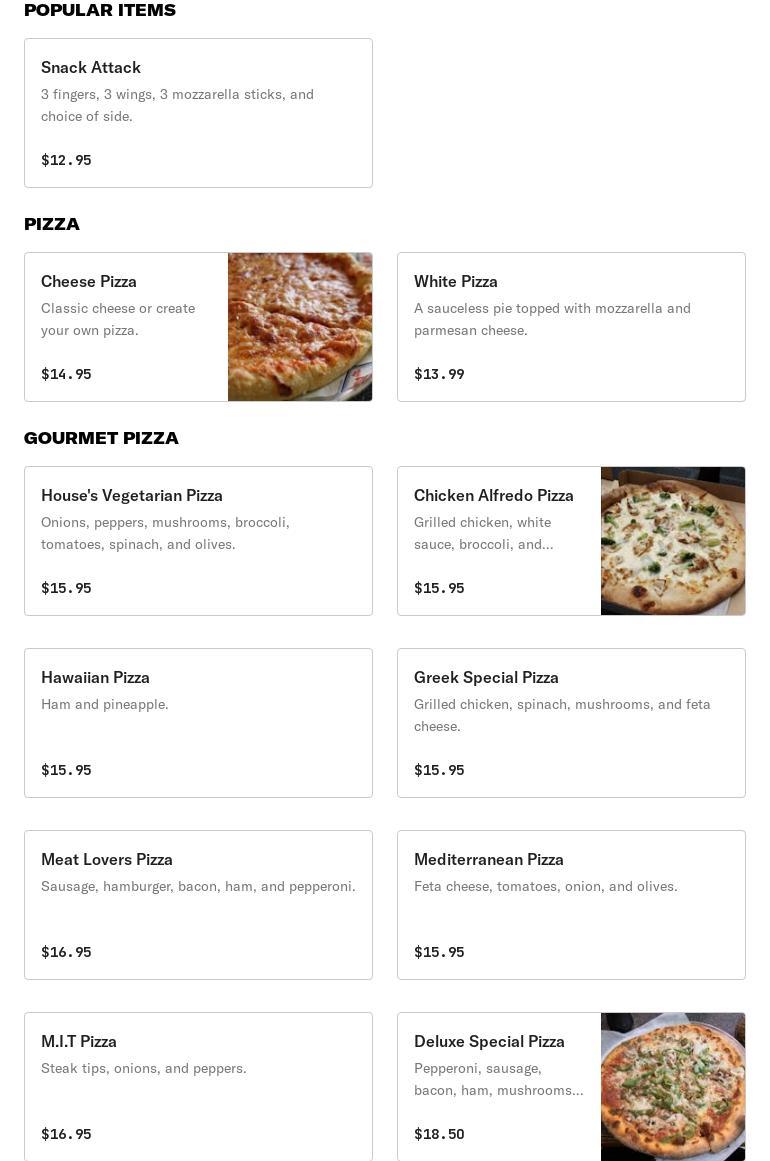Select the Deluxe Special Pizza card
This screenshot has height=1161, width=770.
click(x=571, y=1087)
